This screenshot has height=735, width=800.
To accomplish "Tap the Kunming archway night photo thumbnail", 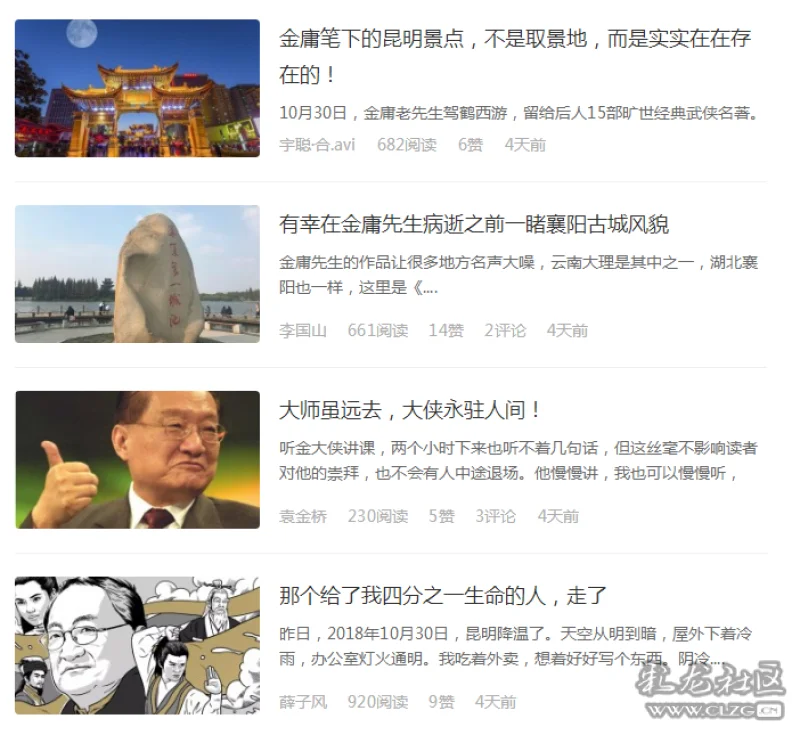I will point(137,88).
